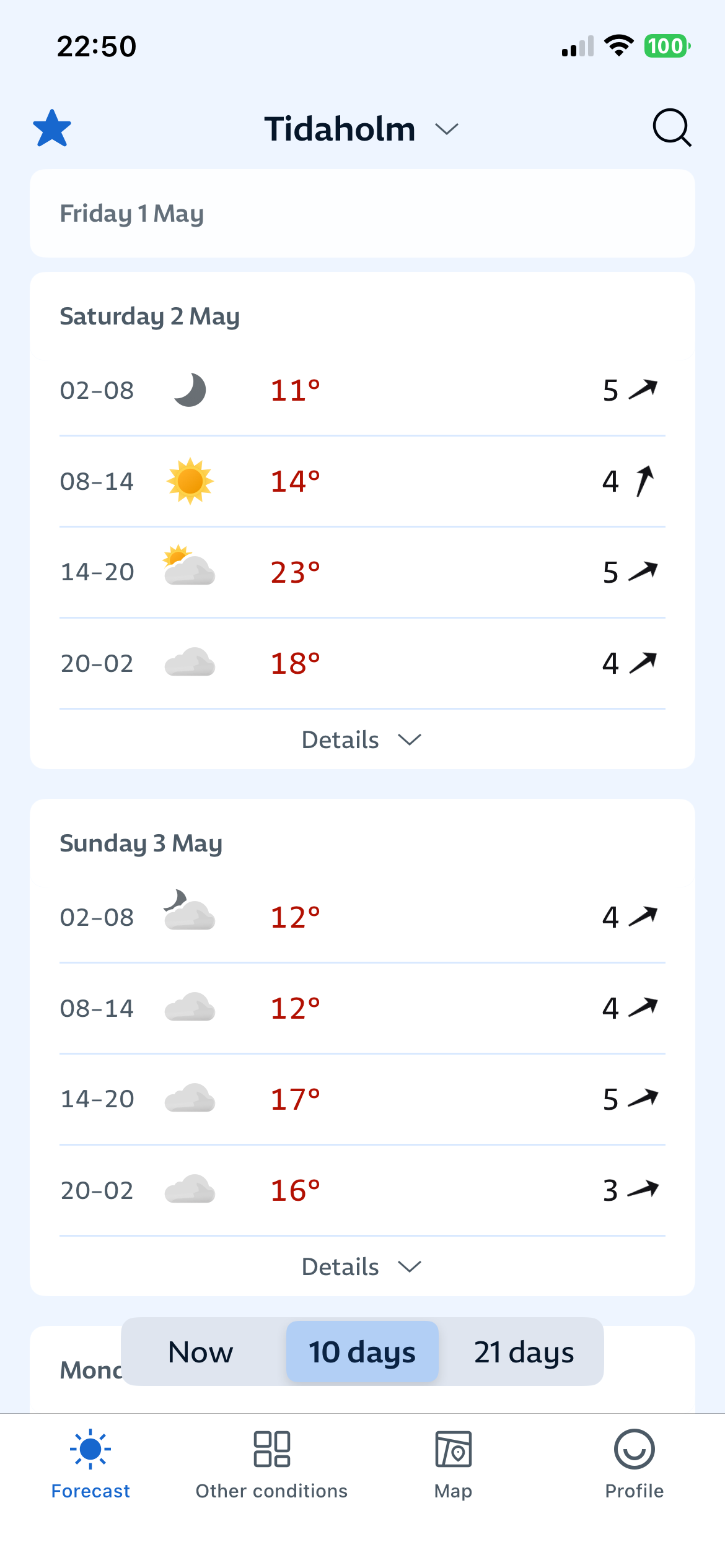
Task: Open the search magnifier icon
Action: (672, 128)
